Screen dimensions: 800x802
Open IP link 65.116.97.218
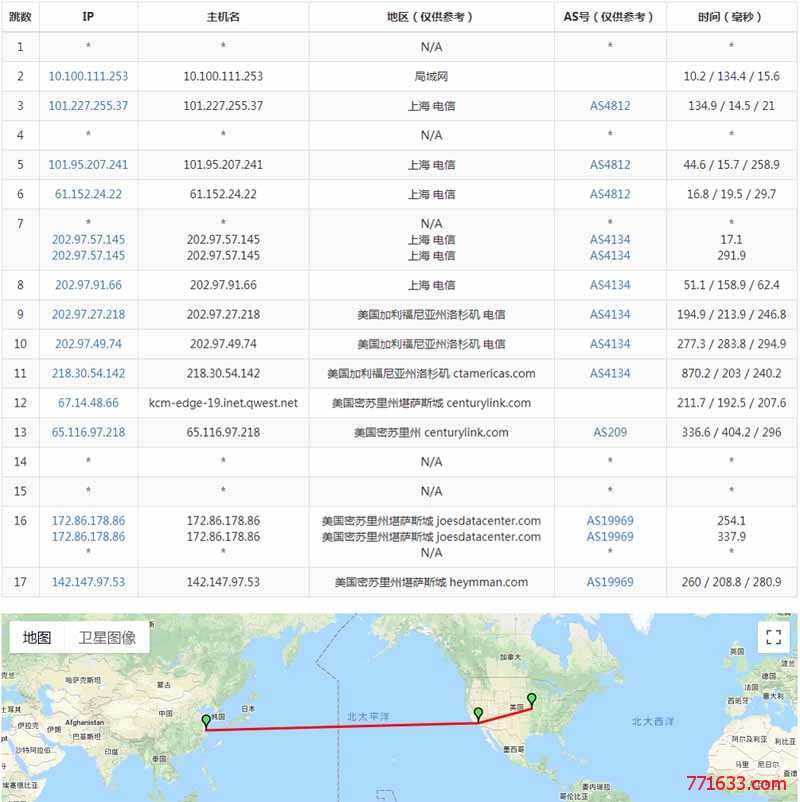[x=88, y=433]
